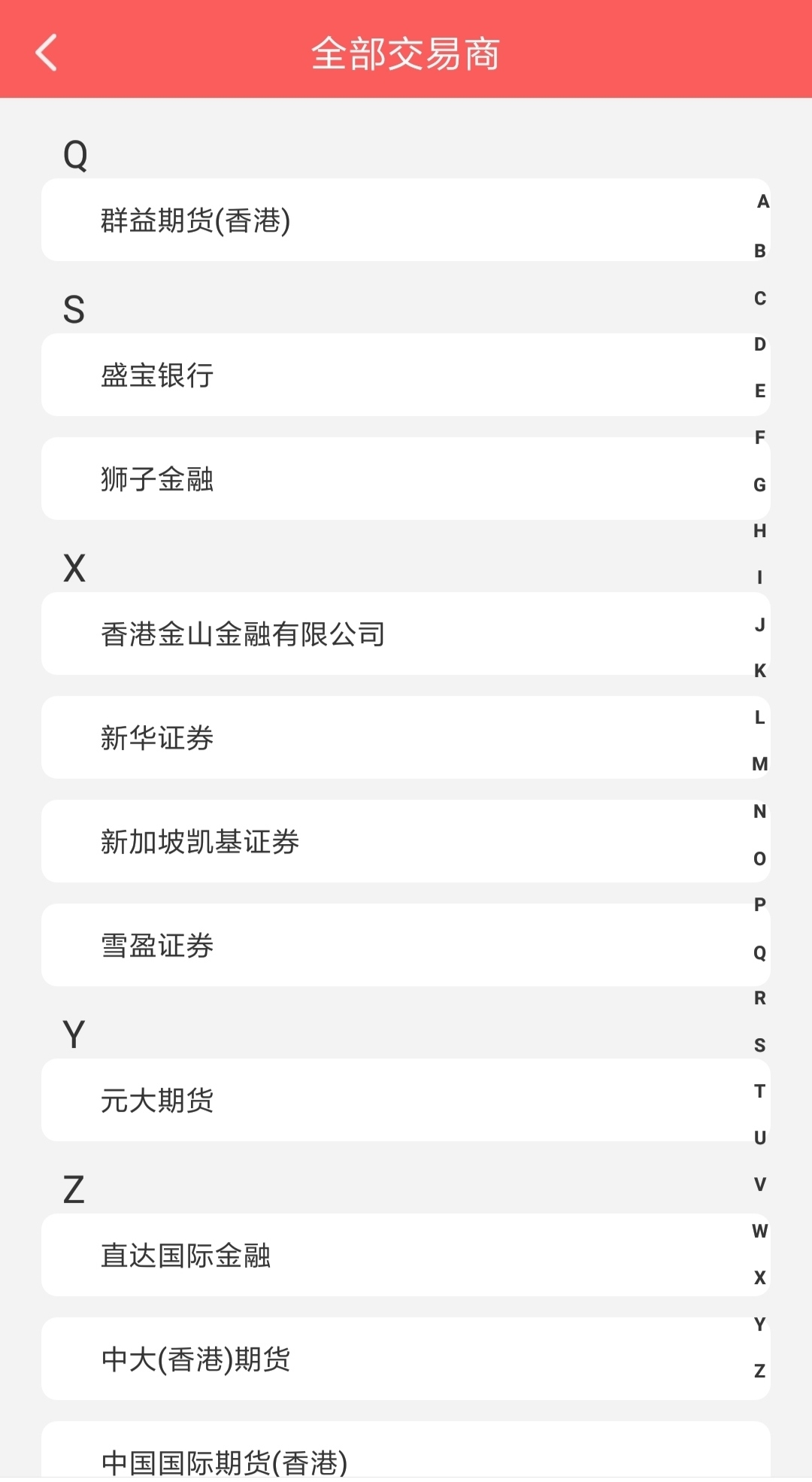Jump to letter Z in index
Image resolution: width=812 pixels, height=1482 pixels.
tap(760, 1371)
